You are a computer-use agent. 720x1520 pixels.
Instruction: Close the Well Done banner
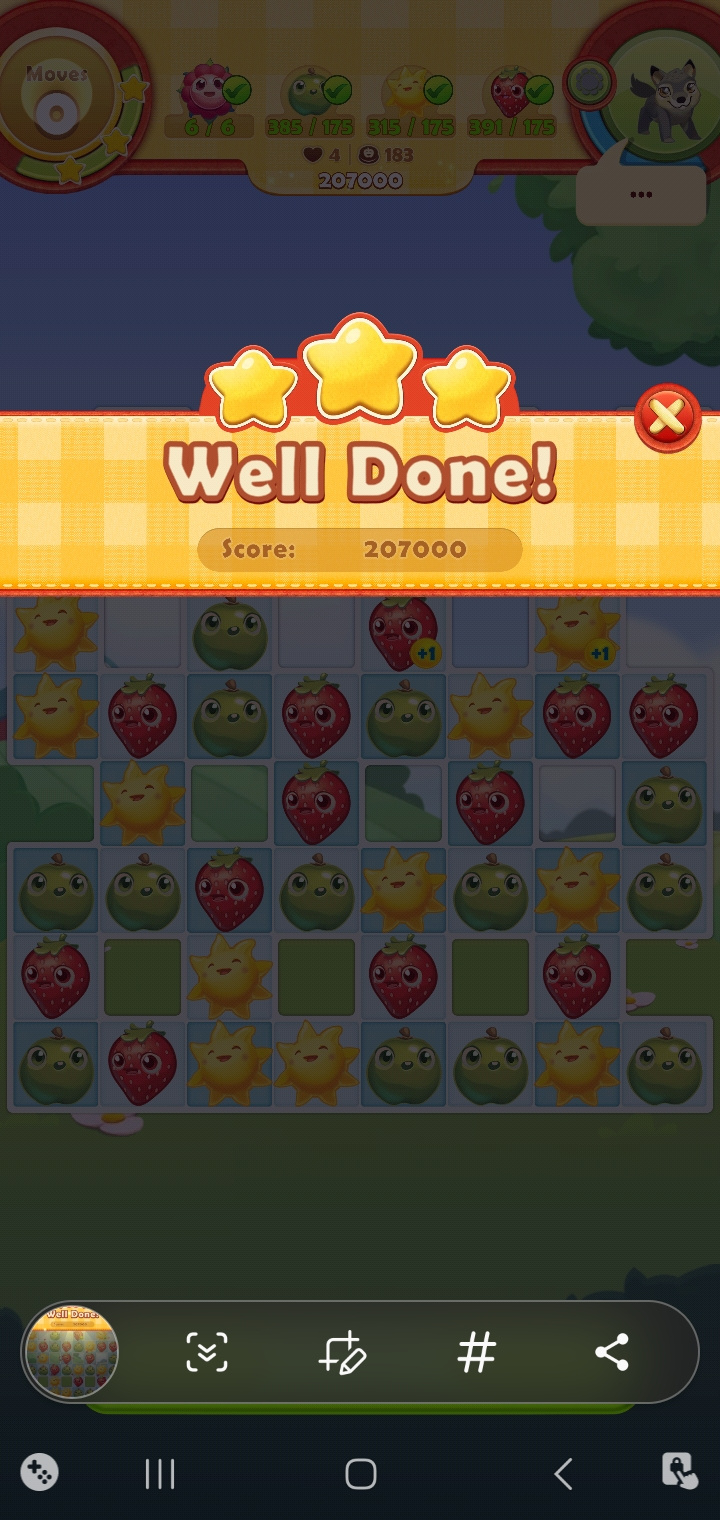point(667,417)
